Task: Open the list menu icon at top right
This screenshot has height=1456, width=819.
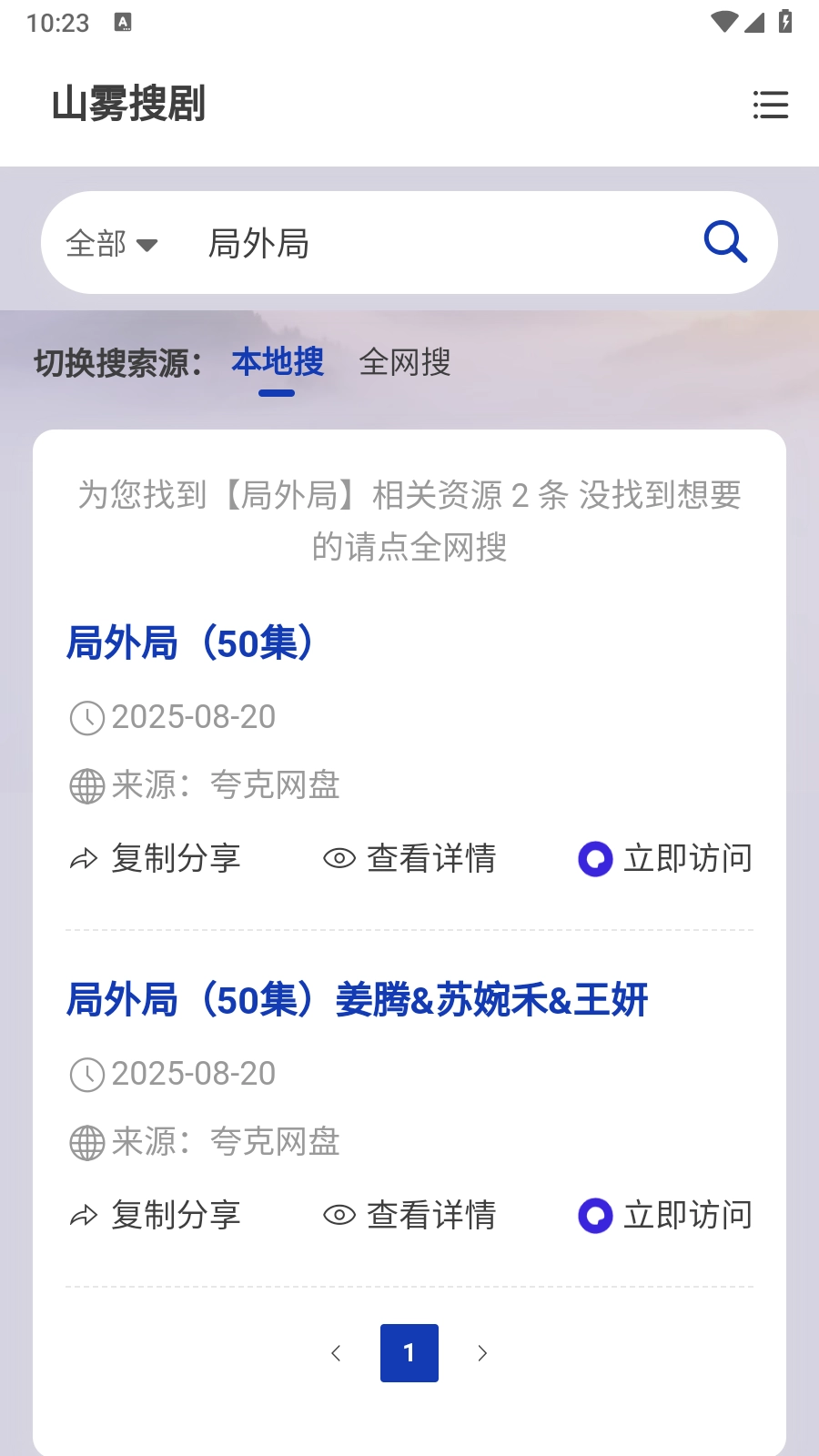Action: [770, 106]
